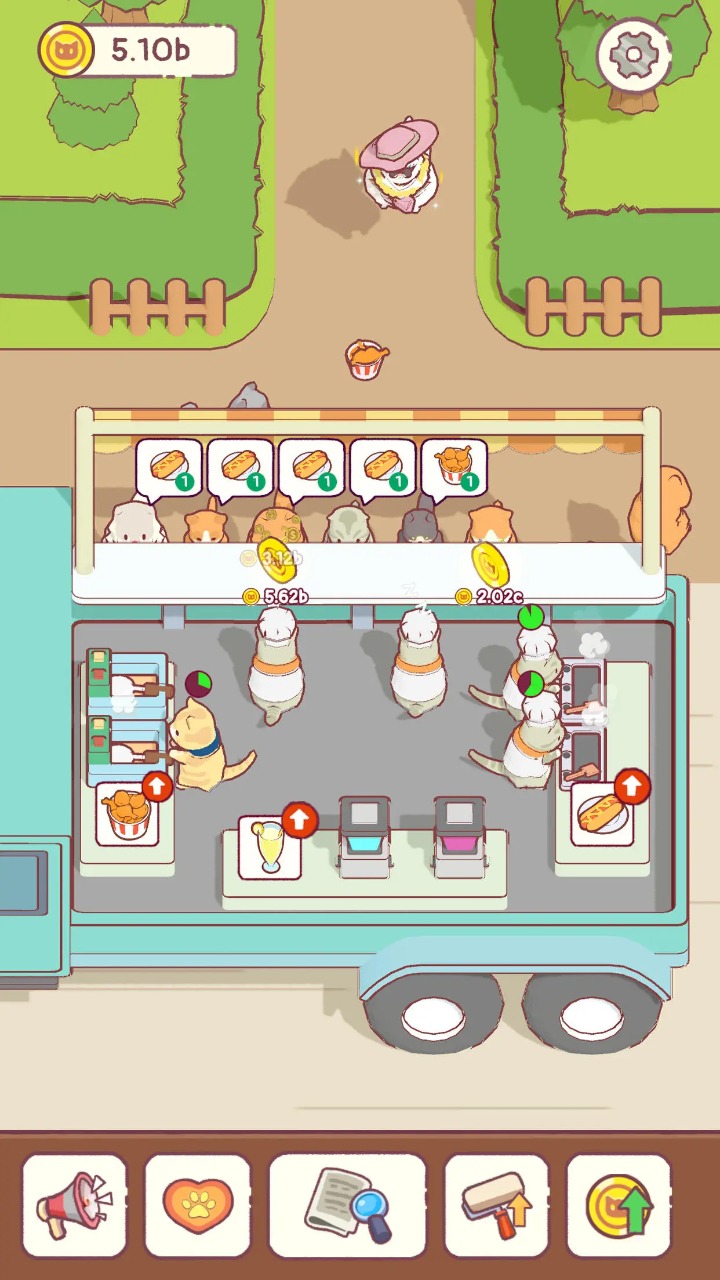The height and width of the screenshot is (1280, 720).
Task: Upgrade the lemonade drink station
Action: 299,821
